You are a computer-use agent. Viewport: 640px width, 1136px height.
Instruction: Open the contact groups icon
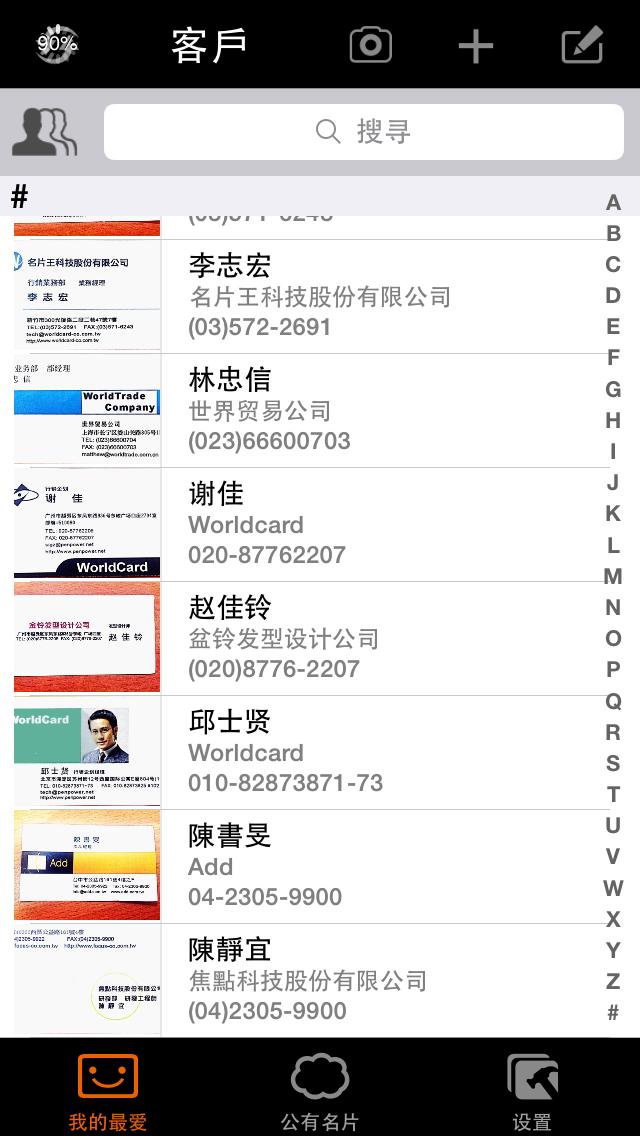click(x=44, y=132)
